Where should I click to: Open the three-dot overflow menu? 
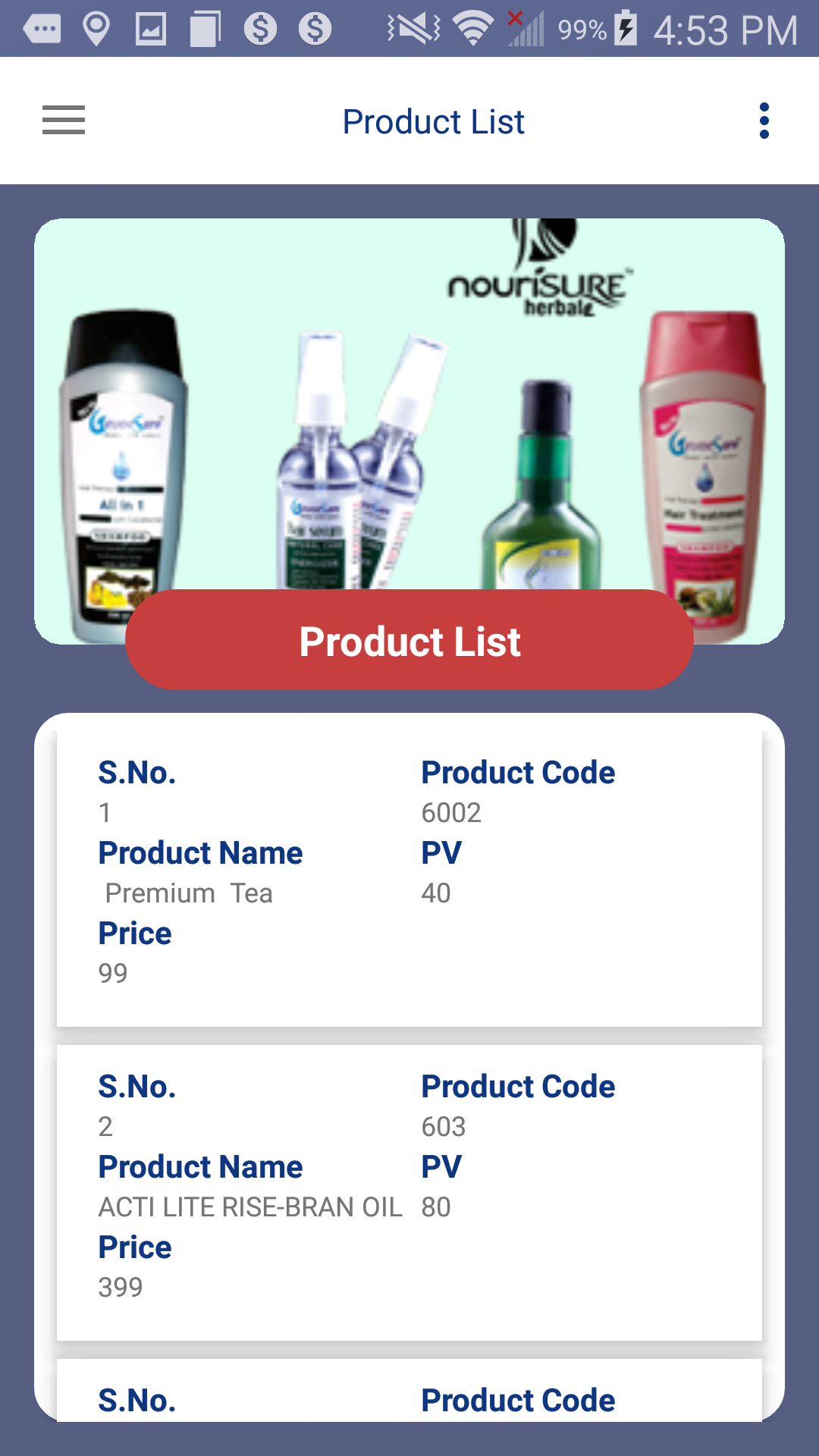tap(764, 121)
